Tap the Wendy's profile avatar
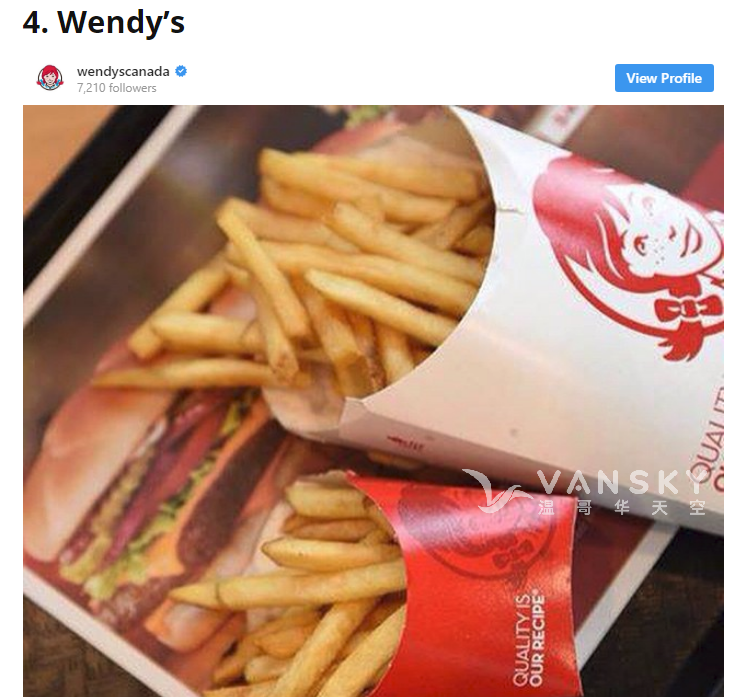Screen dimensions: 737x697 pos(50,78)
